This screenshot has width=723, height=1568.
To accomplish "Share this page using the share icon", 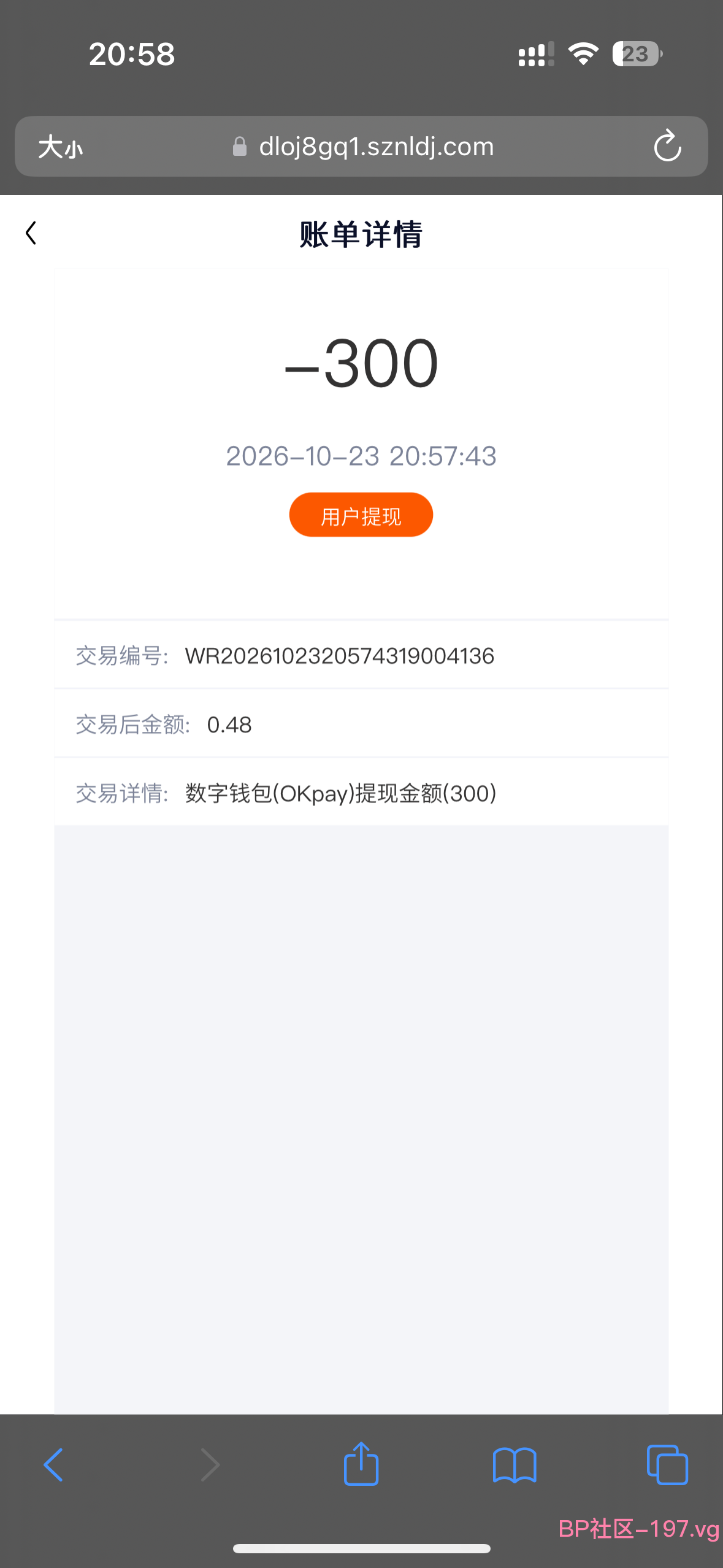I will coord(361,1463).
